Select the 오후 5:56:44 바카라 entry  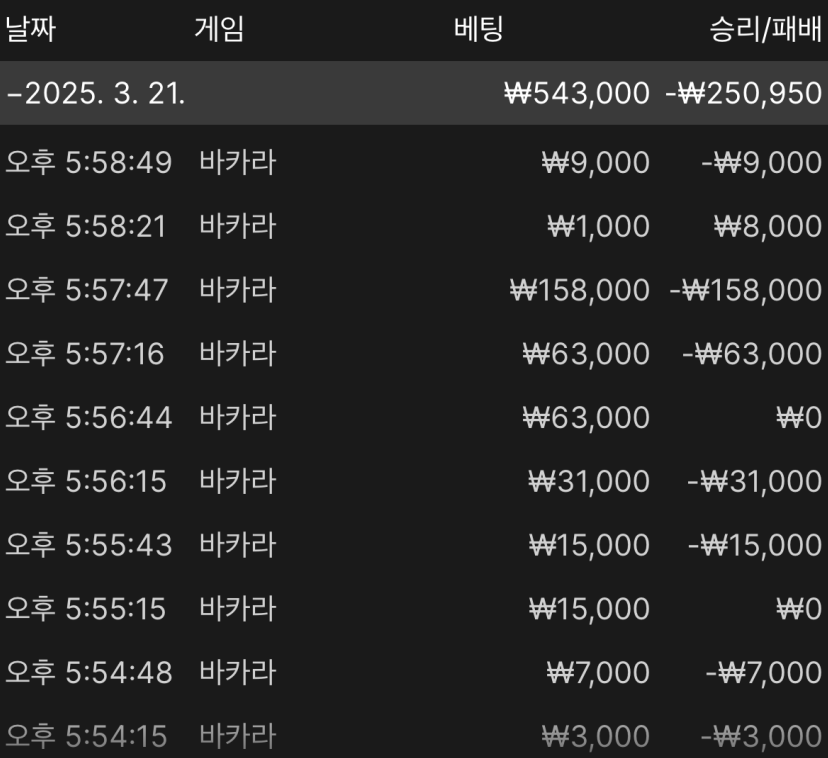tap(413, 417)
